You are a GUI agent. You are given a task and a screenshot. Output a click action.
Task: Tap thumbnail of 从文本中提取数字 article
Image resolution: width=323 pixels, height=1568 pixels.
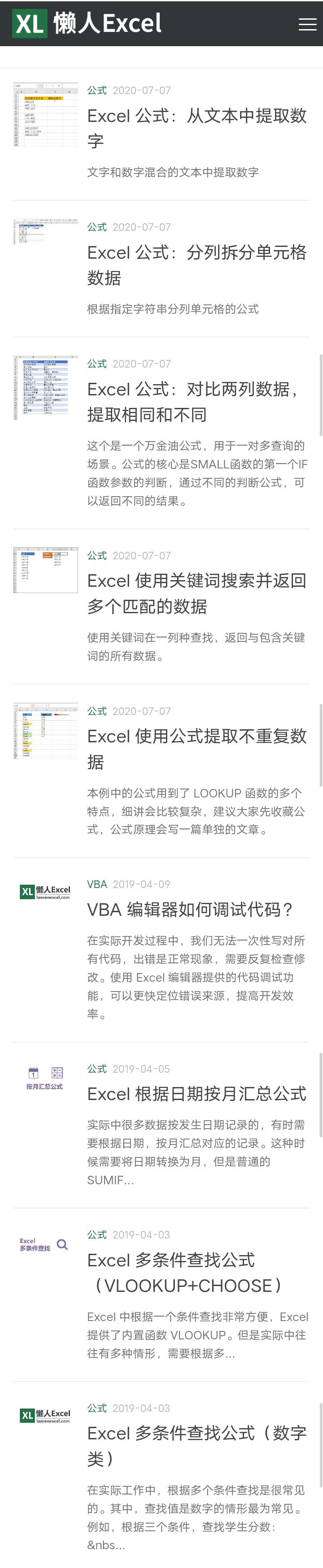click(46, 114)
